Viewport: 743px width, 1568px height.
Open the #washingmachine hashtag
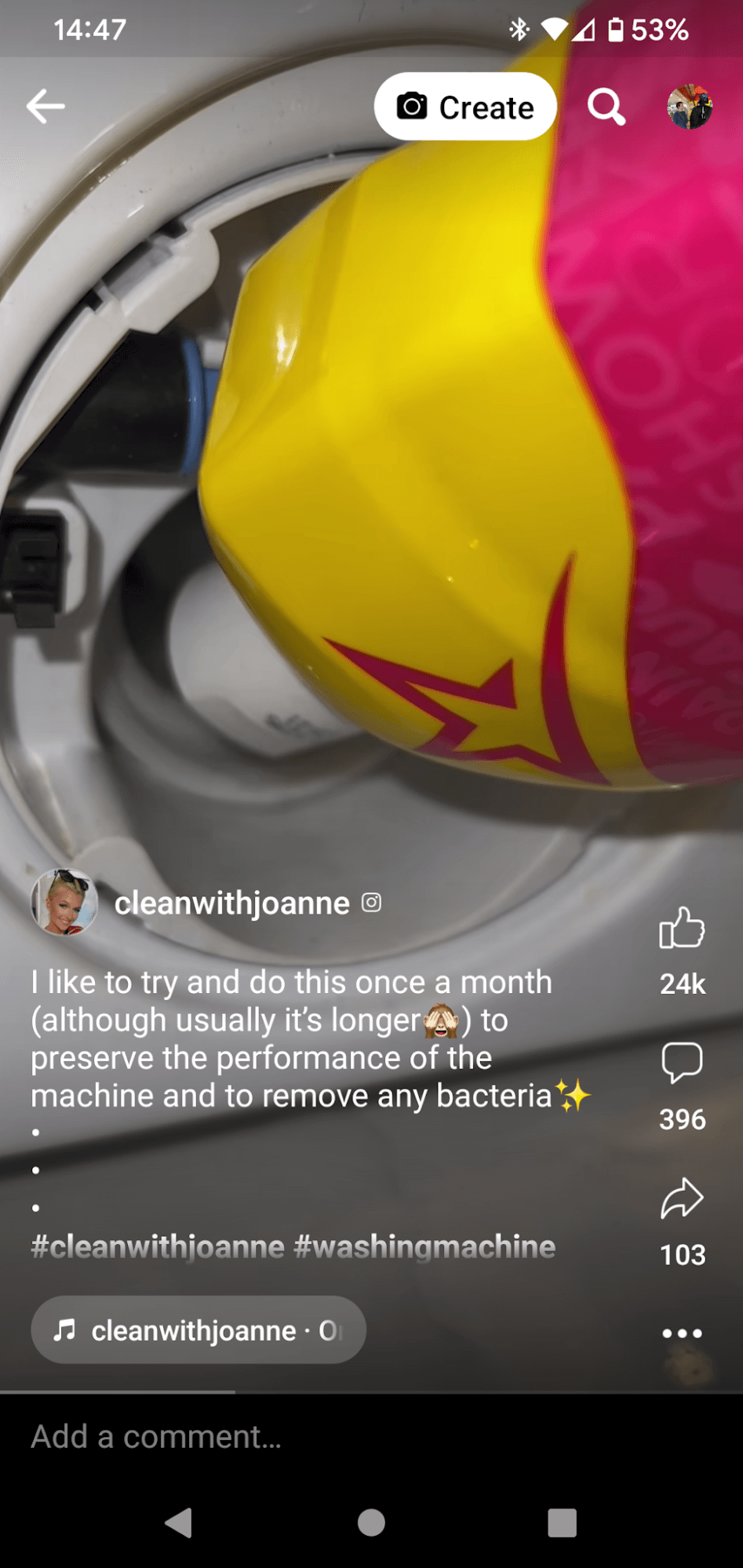coord(424,1246)
